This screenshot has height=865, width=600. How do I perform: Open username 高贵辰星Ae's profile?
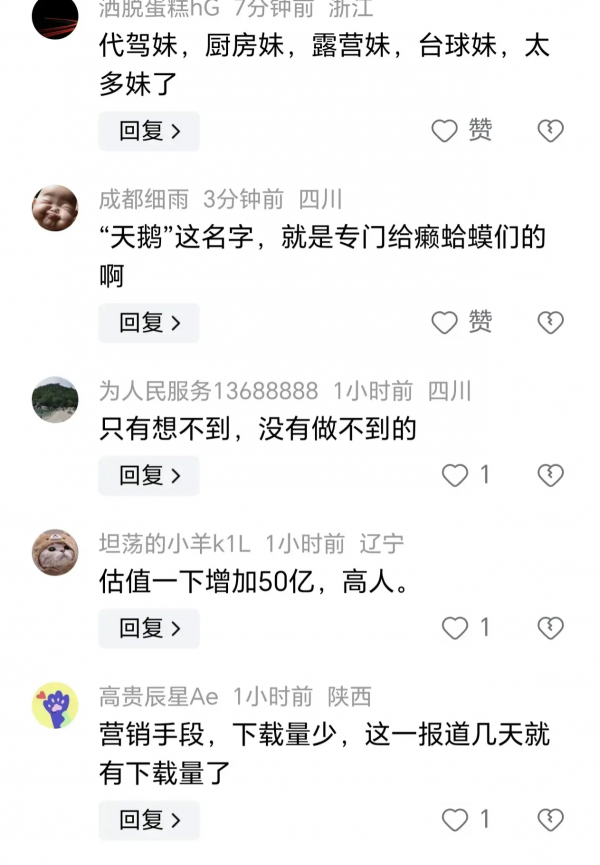(158, 696)
